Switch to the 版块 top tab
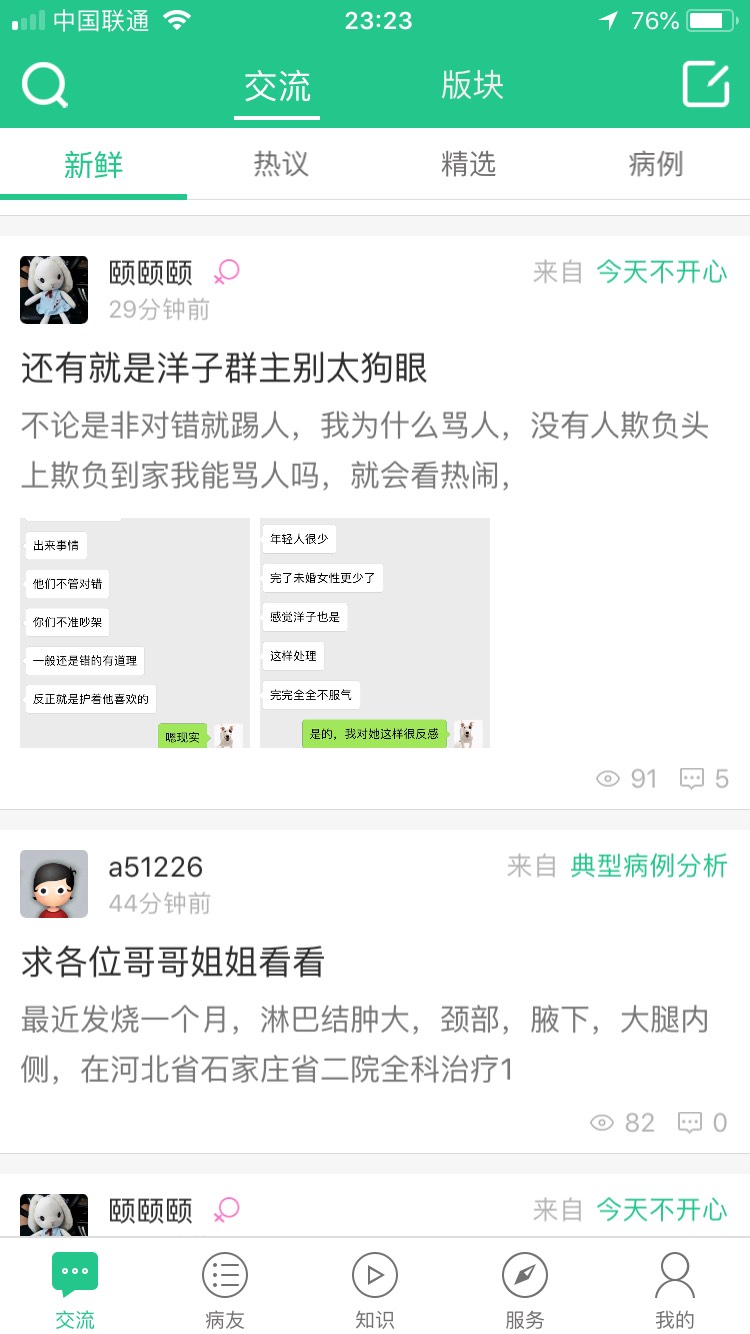Viewport: 750px width, 1334px height. (x=472, y=86)
